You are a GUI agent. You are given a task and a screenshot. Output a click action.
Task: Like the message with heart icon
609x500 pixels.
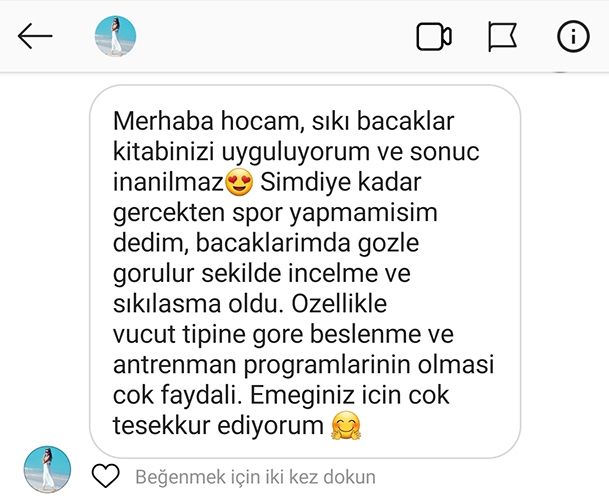105,475
